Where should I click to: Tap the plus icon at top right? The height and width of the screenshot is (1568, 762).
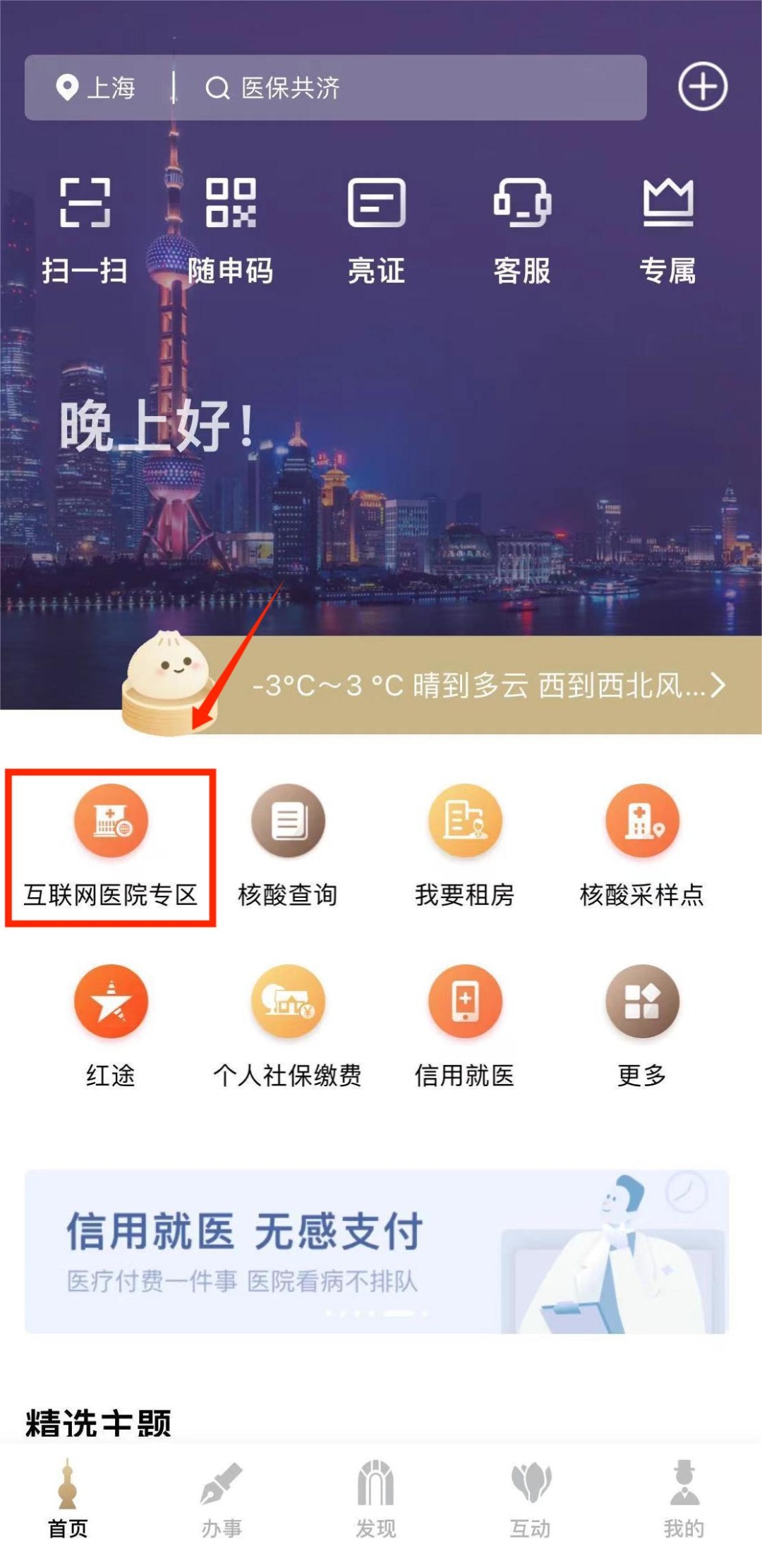click(702, 87)
